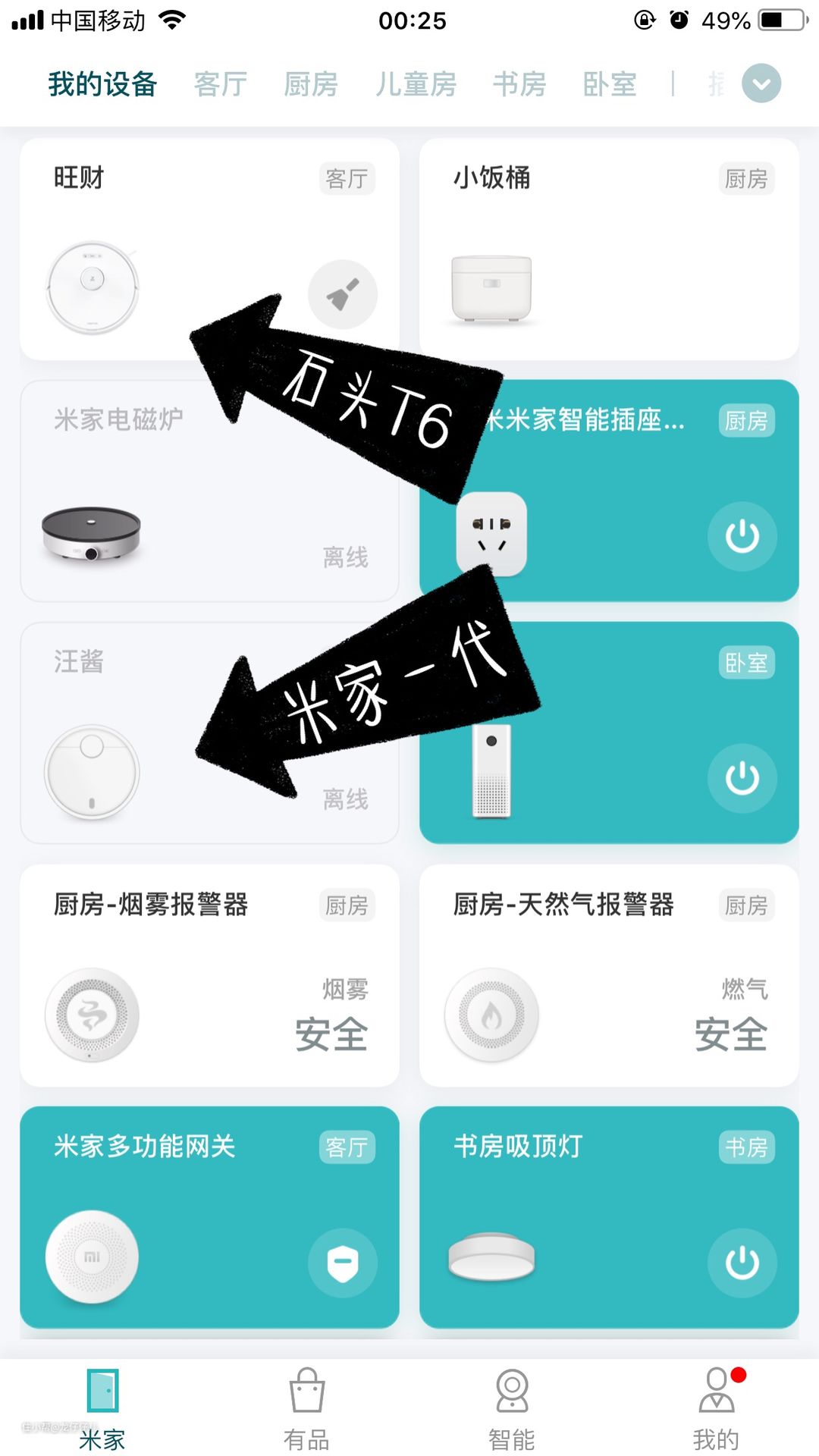The width and height of the screenshot is (819, 1456).
Task: Open the 智能 tab
Action: [512, 1409]
